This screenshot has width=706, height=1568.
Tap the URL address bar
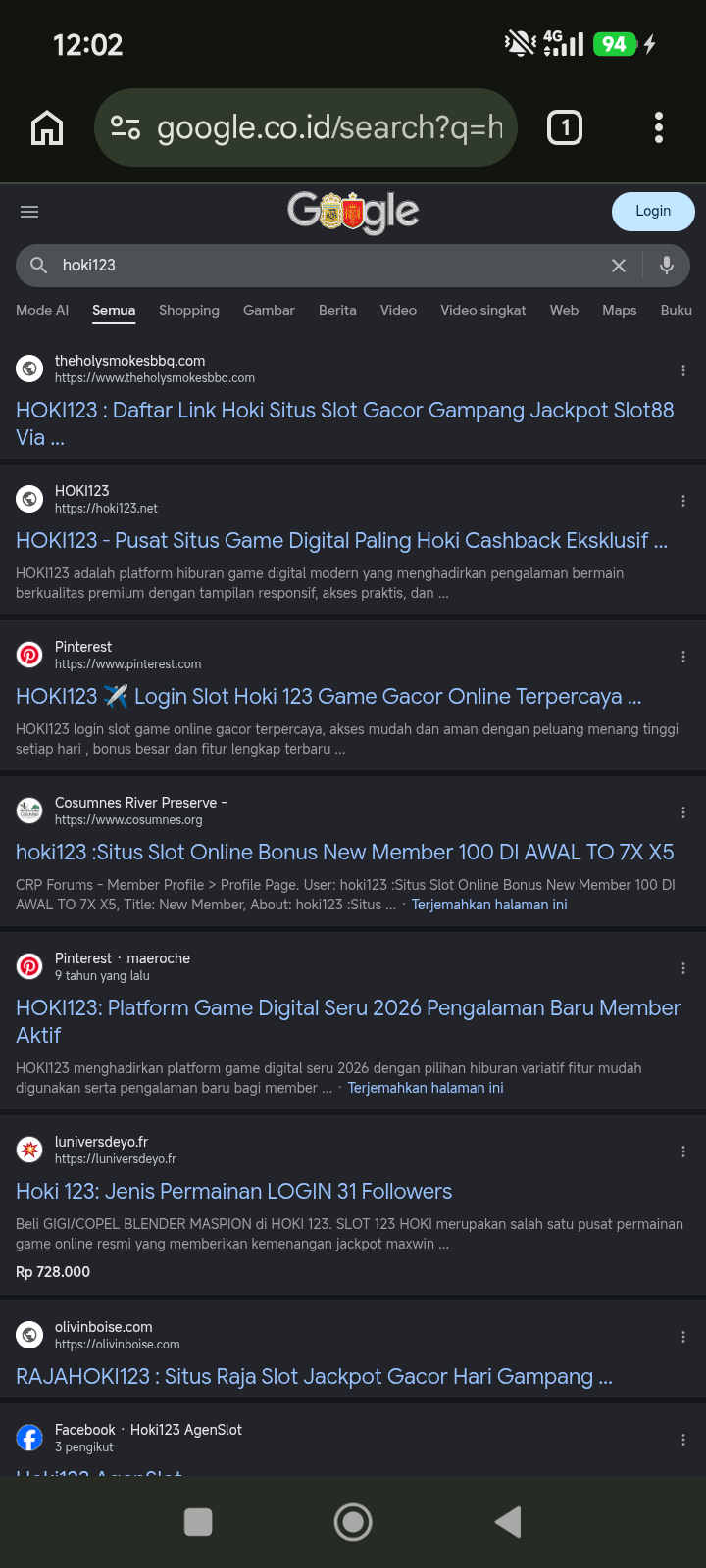(x=306, y=127)
